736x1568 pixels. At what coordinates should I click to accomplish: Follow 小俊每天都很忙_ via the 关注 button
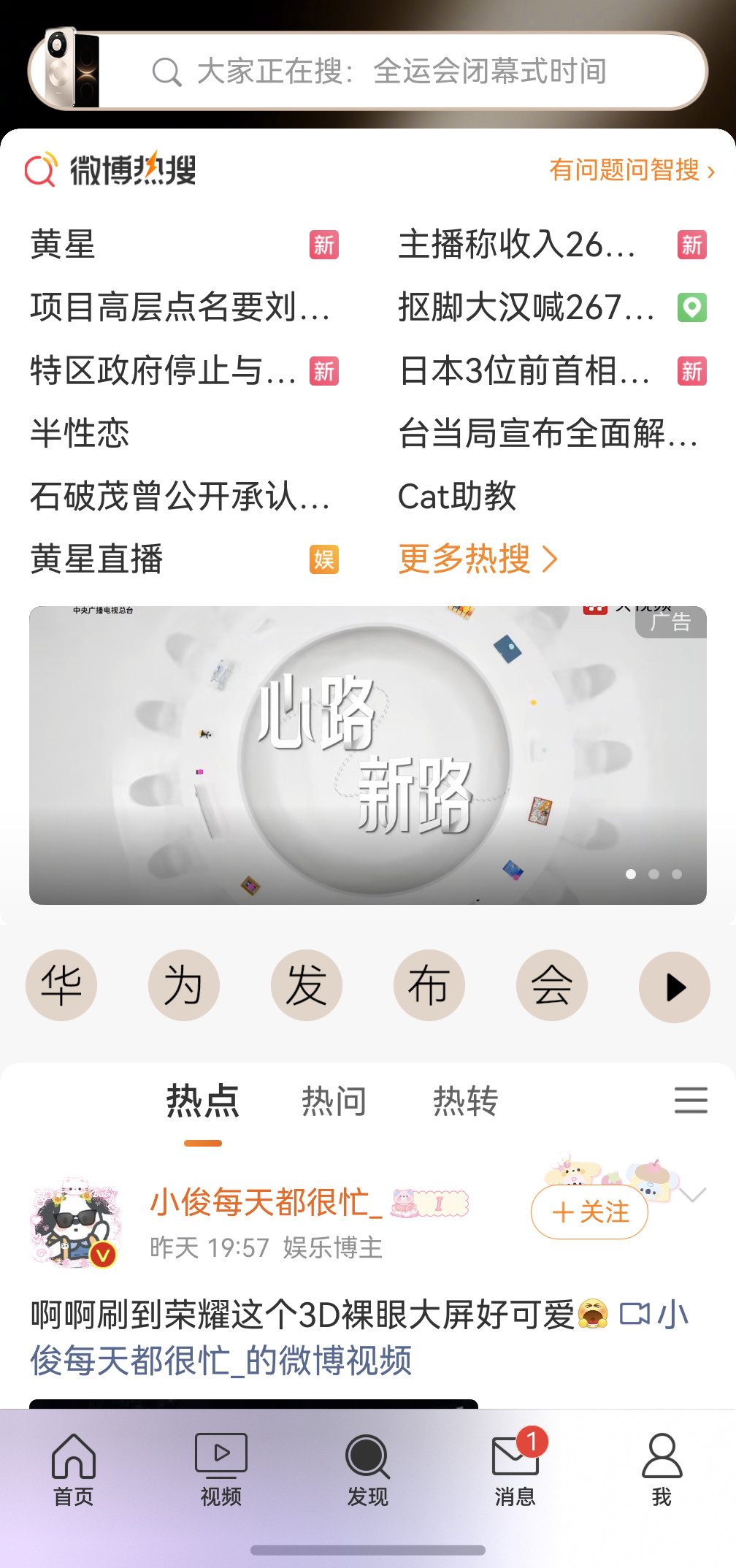[590, 1212]
